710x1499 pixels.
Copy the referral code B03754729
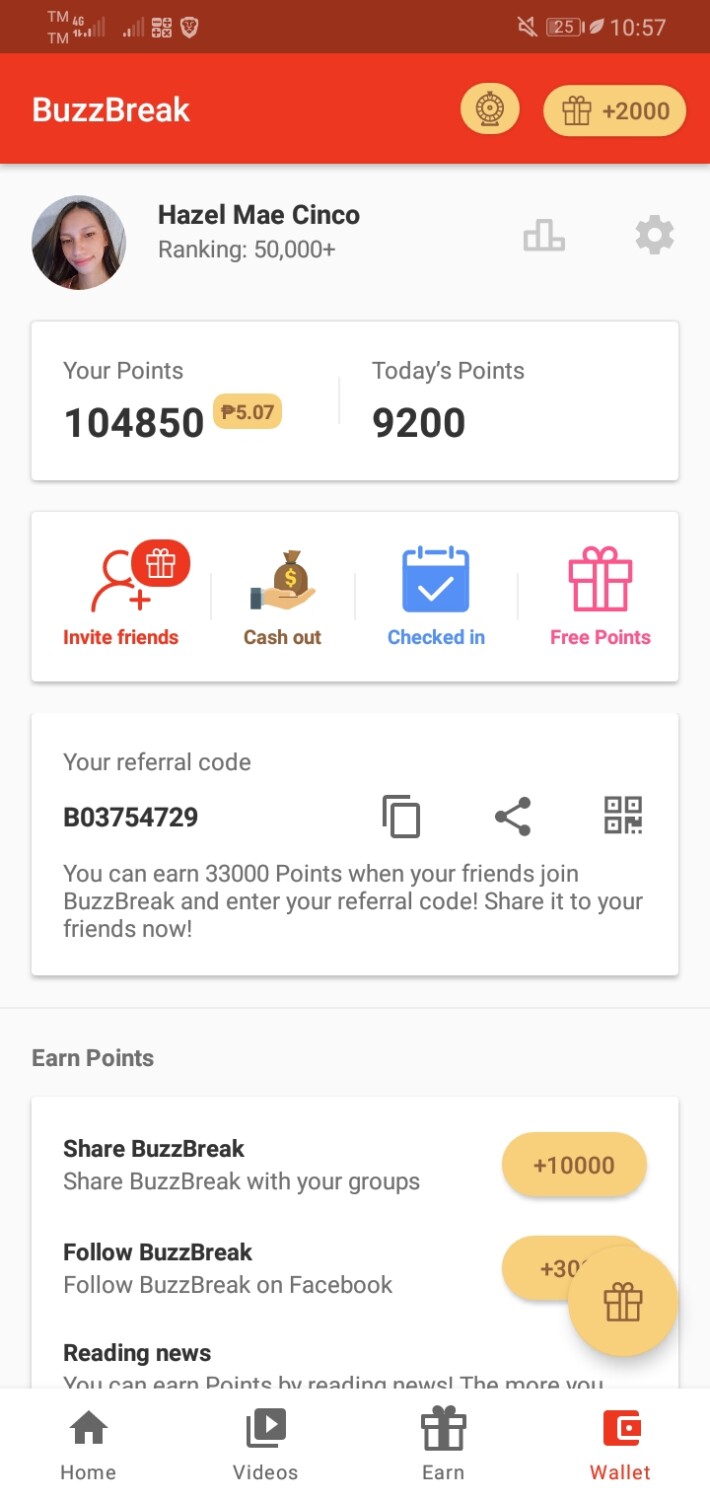pyautogui.click(x=401, y=816)
